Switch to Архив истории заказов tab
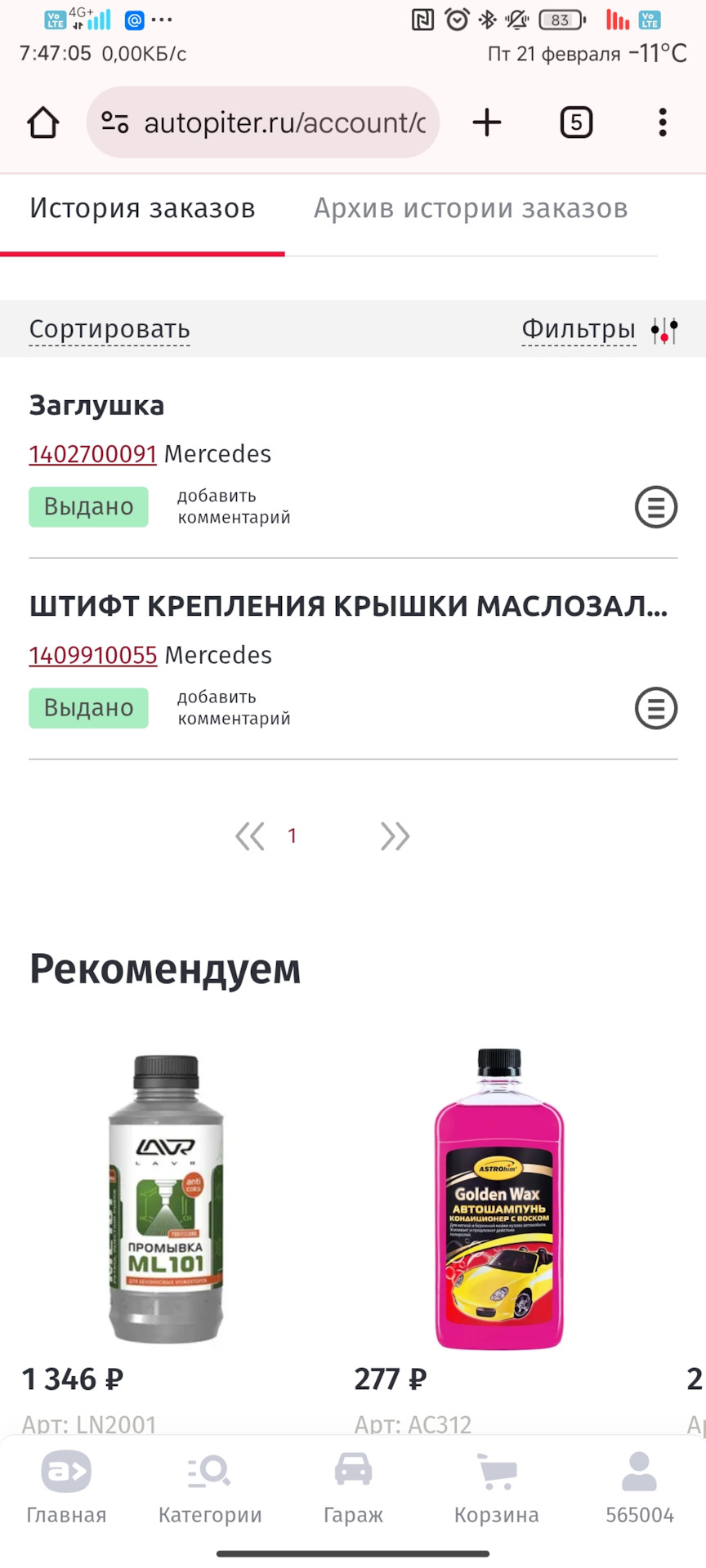Viewport: 706px width, 1568px height. tap(471, 209)
